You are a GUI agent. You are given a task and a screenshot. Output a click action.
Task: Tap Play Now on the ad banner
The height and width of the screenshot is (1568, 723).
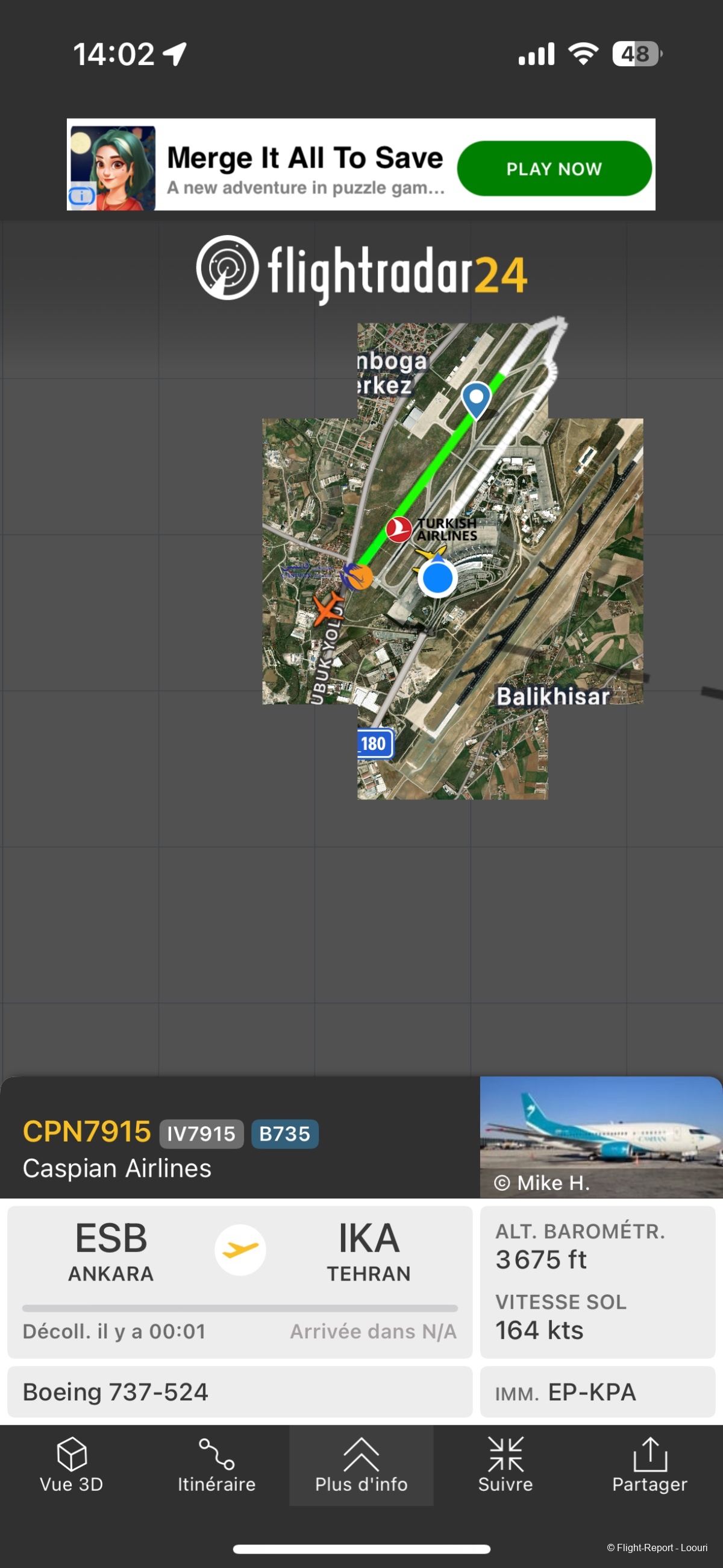coord(554,169)
